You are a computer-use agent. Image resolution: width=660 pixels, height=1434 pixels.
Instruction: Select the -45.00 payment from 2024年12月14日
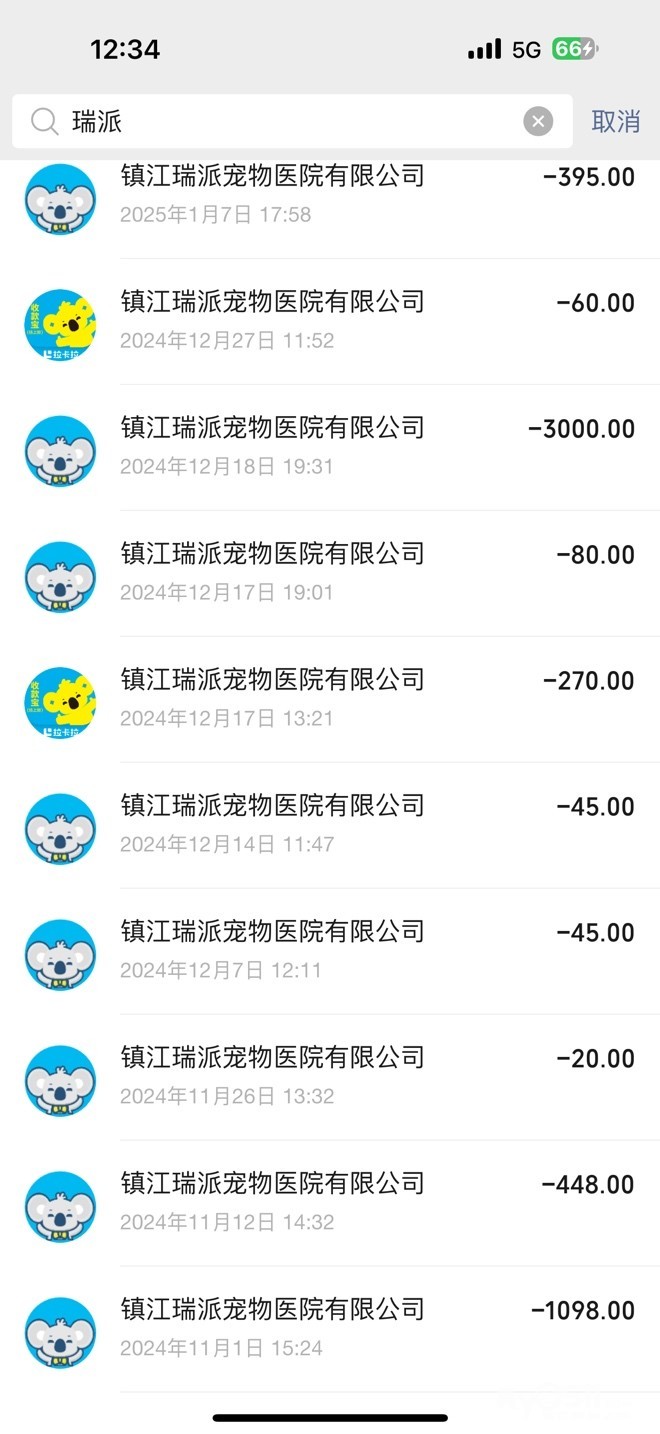coord(330,824)
